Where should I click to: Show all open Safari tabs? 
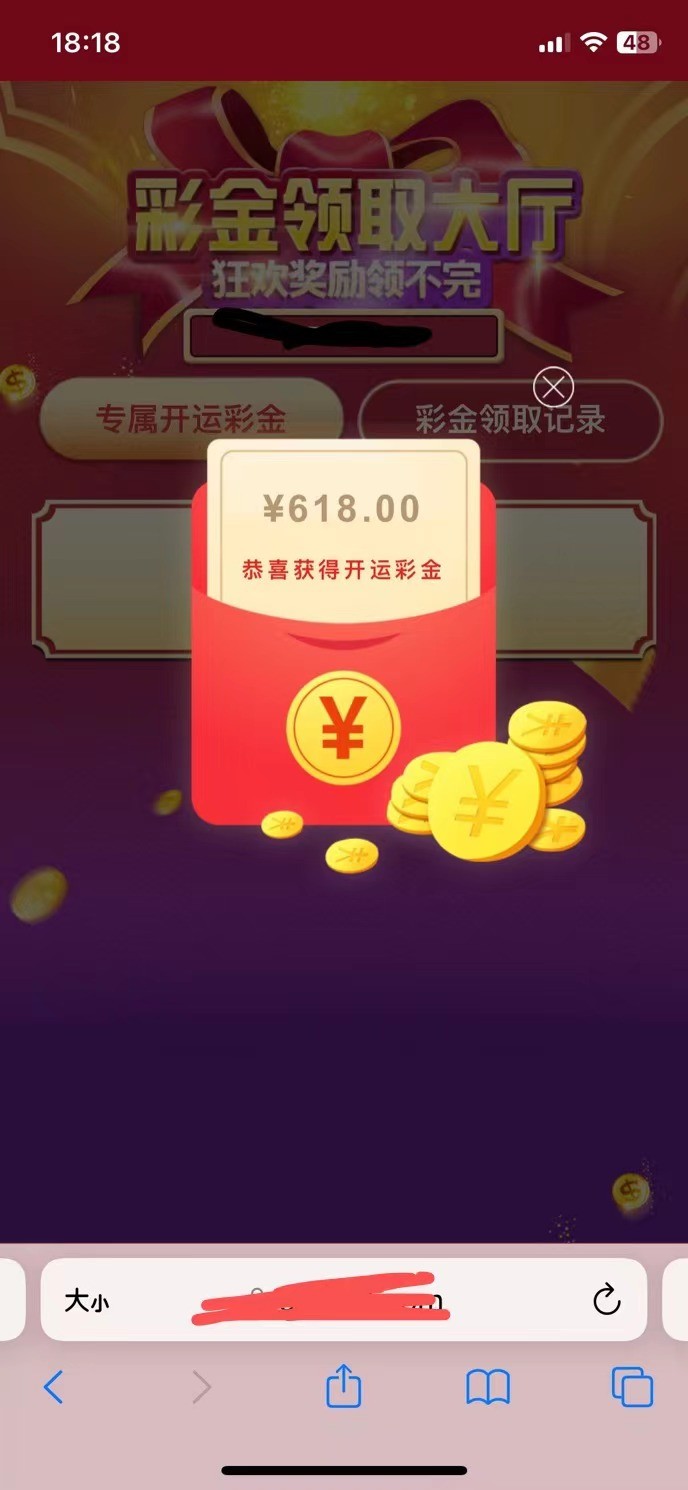pyautogui.click(x=632, y=1387)
